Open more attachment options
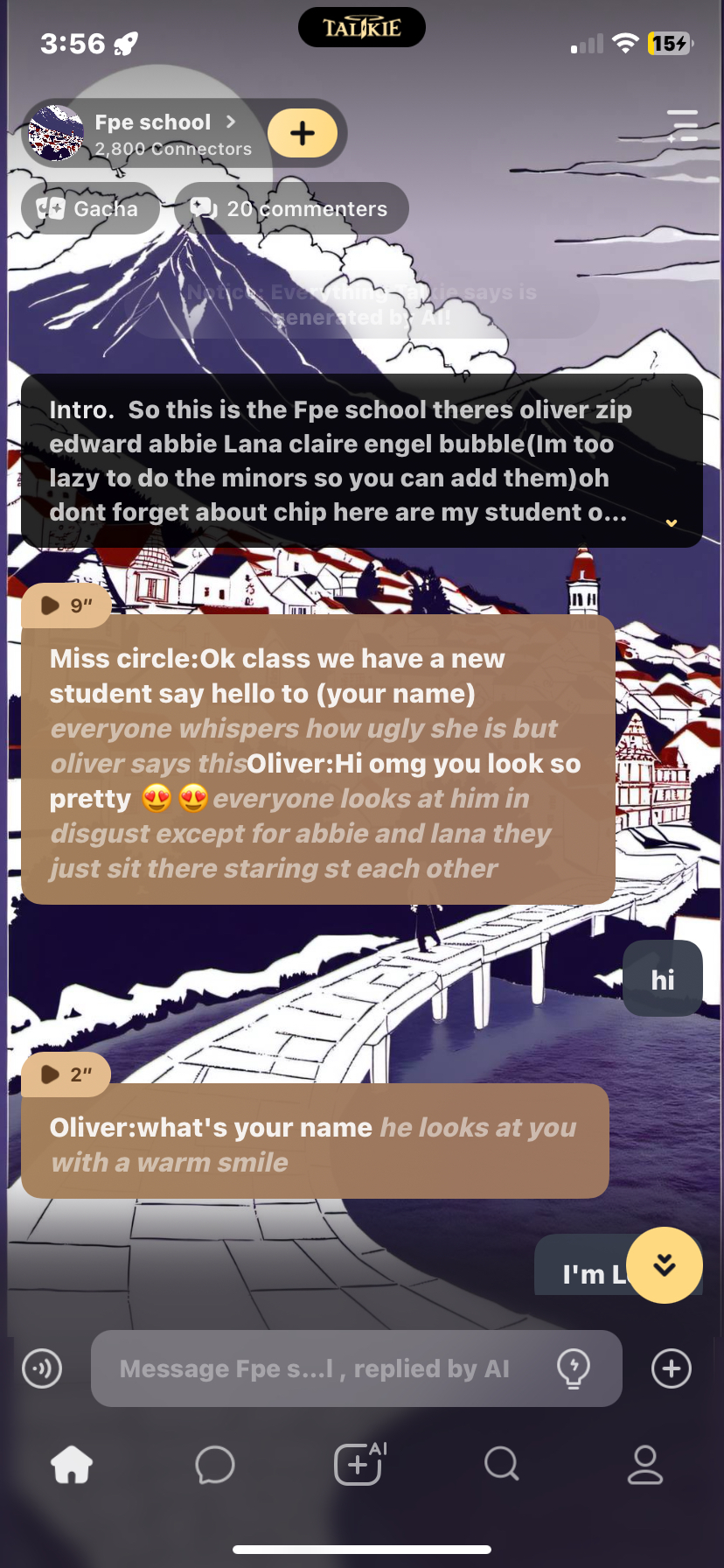This screenshot has height=1568, width=724. point(672,1368)
